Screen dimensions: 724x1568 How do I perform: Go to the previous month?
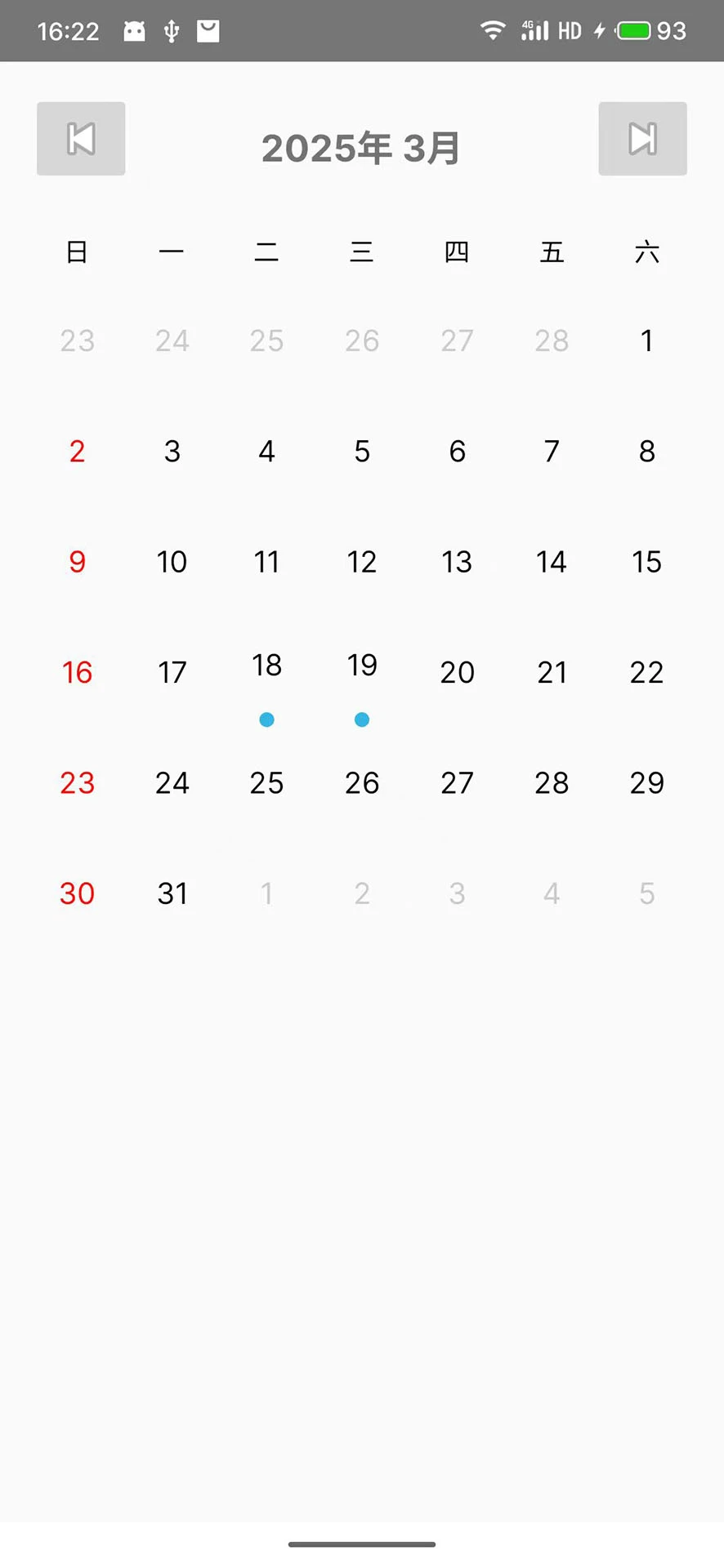click(x=81, y=139)
